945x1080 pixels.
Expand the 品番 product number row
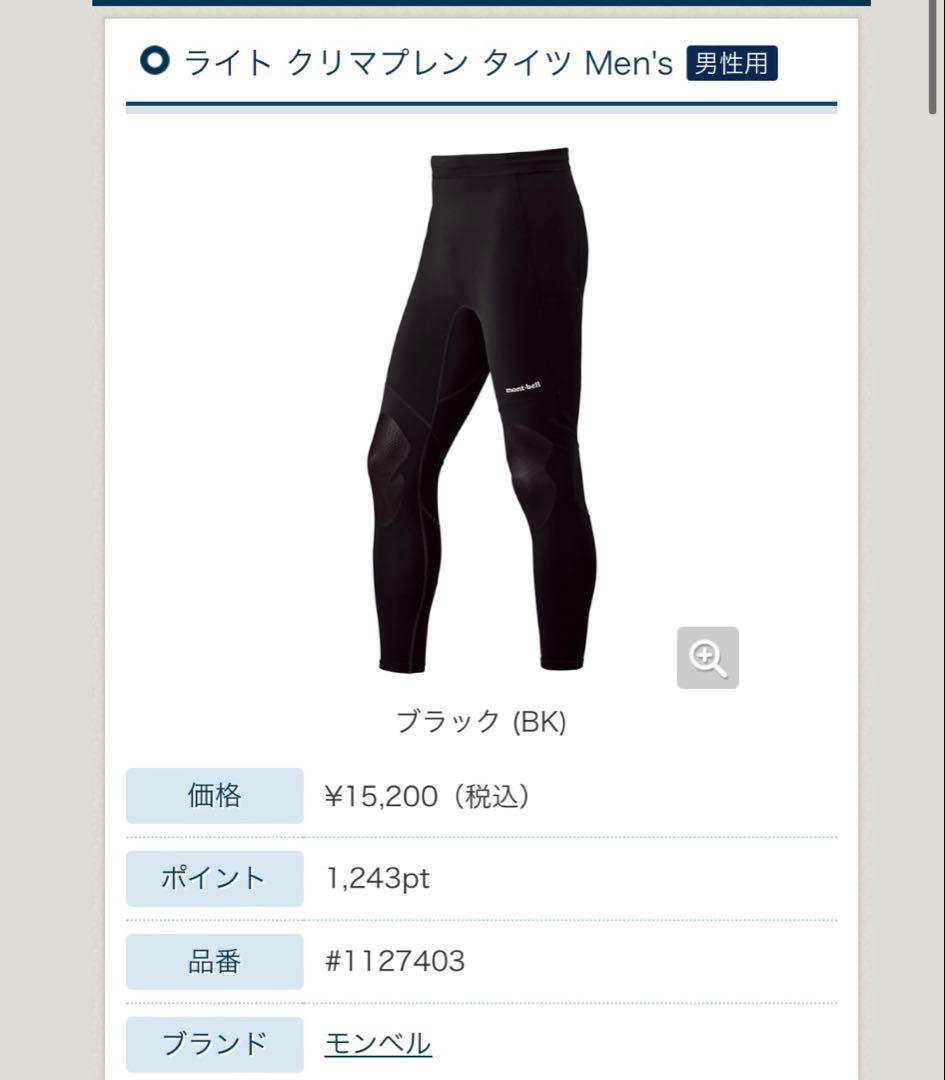[214, 961]
